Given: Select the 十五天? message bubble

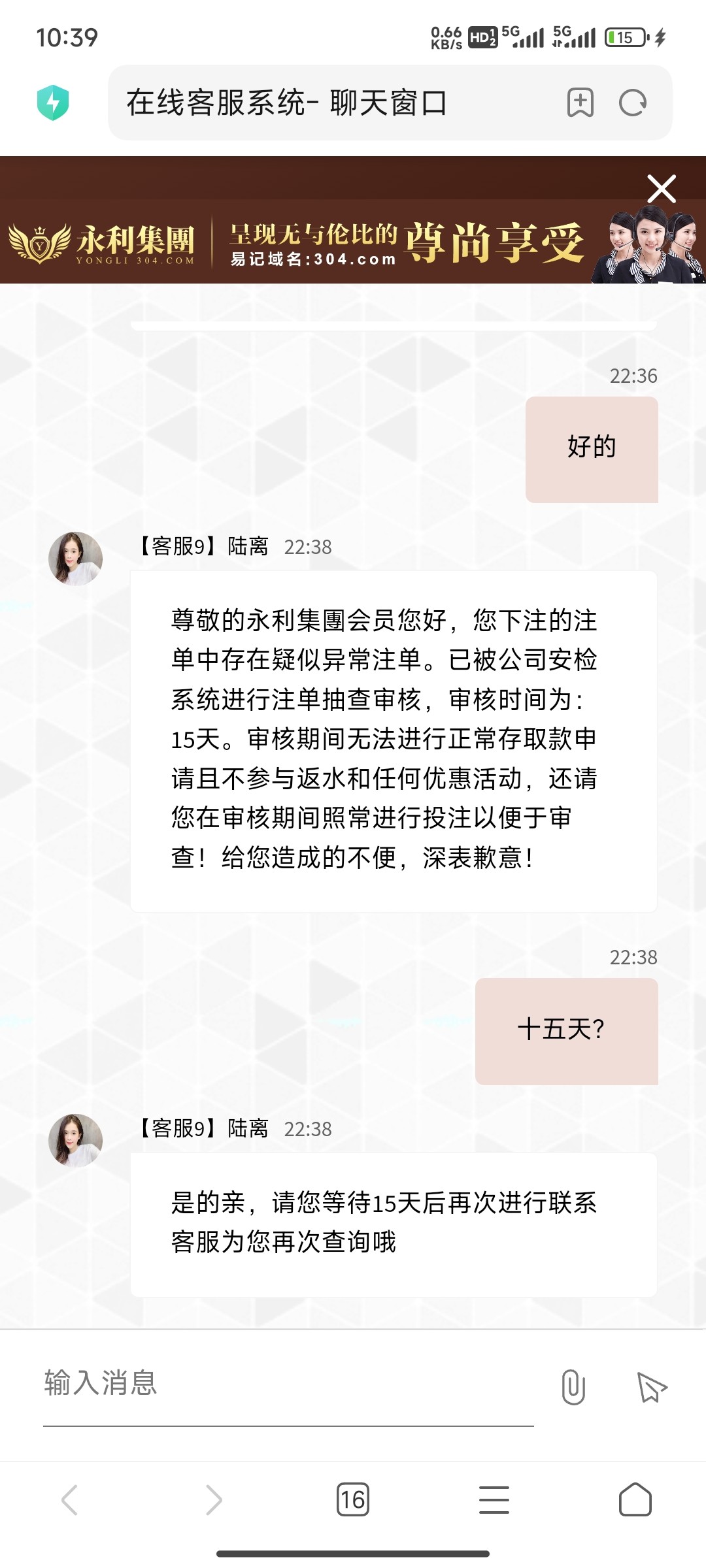Looking at the screenshot, I should coord(567,1030).
